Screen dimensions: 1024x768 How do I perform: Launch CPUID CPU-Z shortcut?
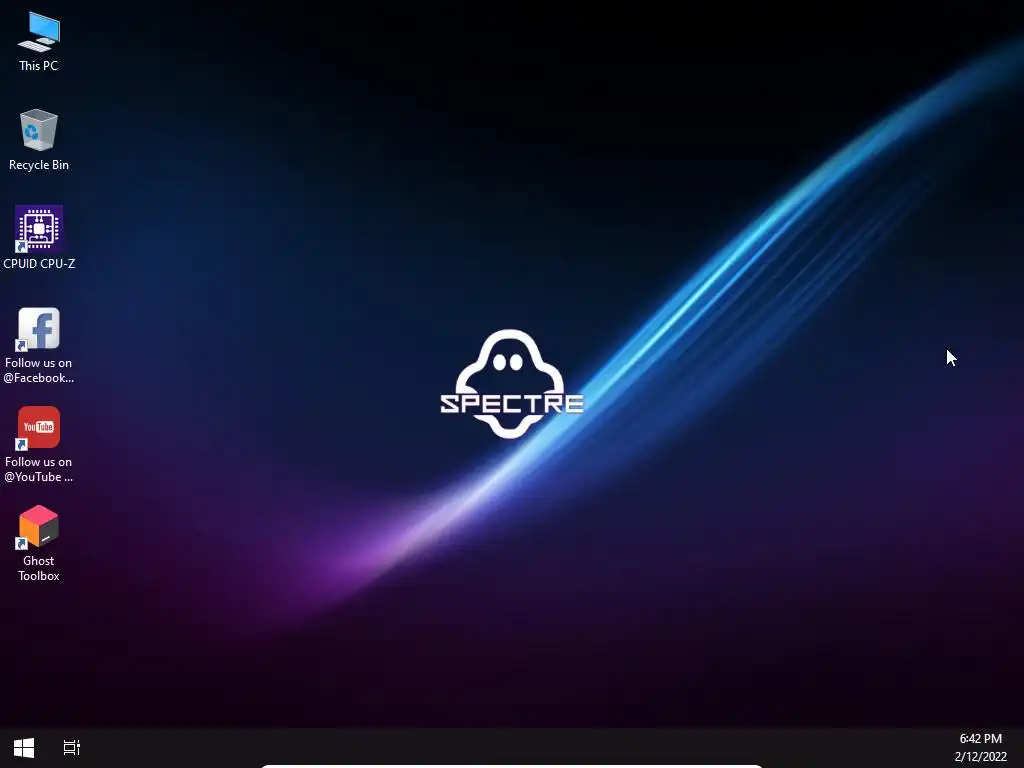coord(39,229)
